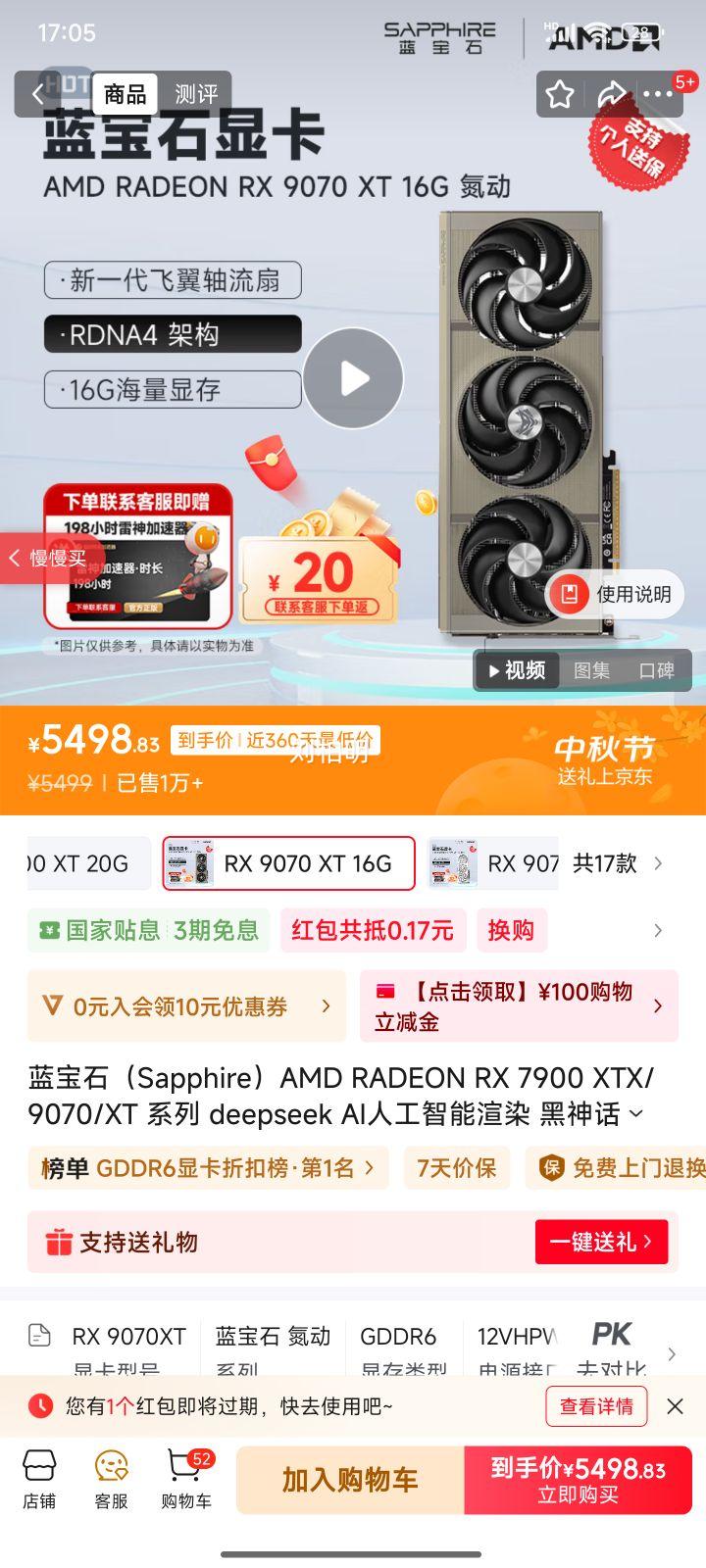The image size is (706, 1568).
Task: Open the more options menu icon
Action: 660,94
